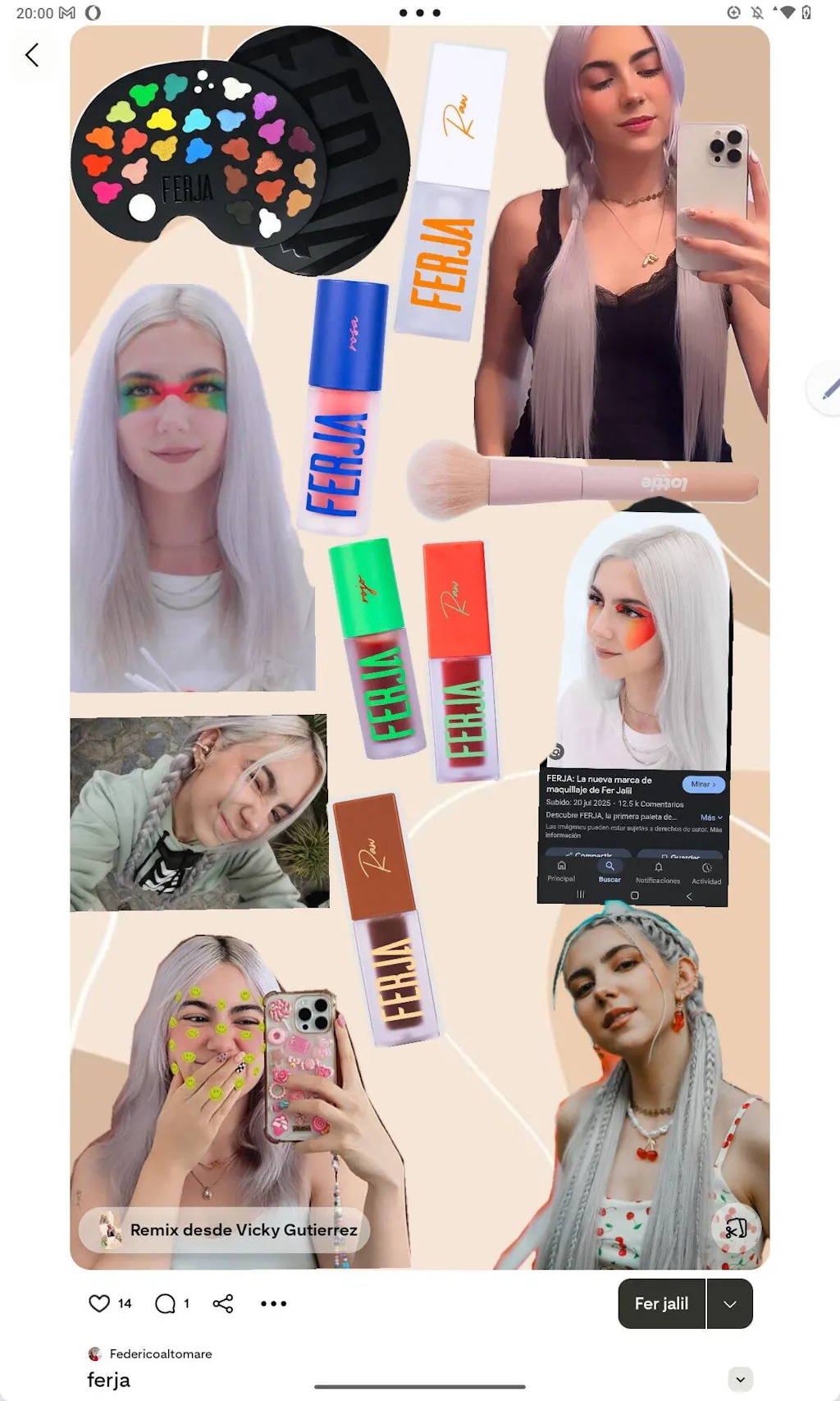Tap the collage cutout scissors icon

coord(736,1228)
